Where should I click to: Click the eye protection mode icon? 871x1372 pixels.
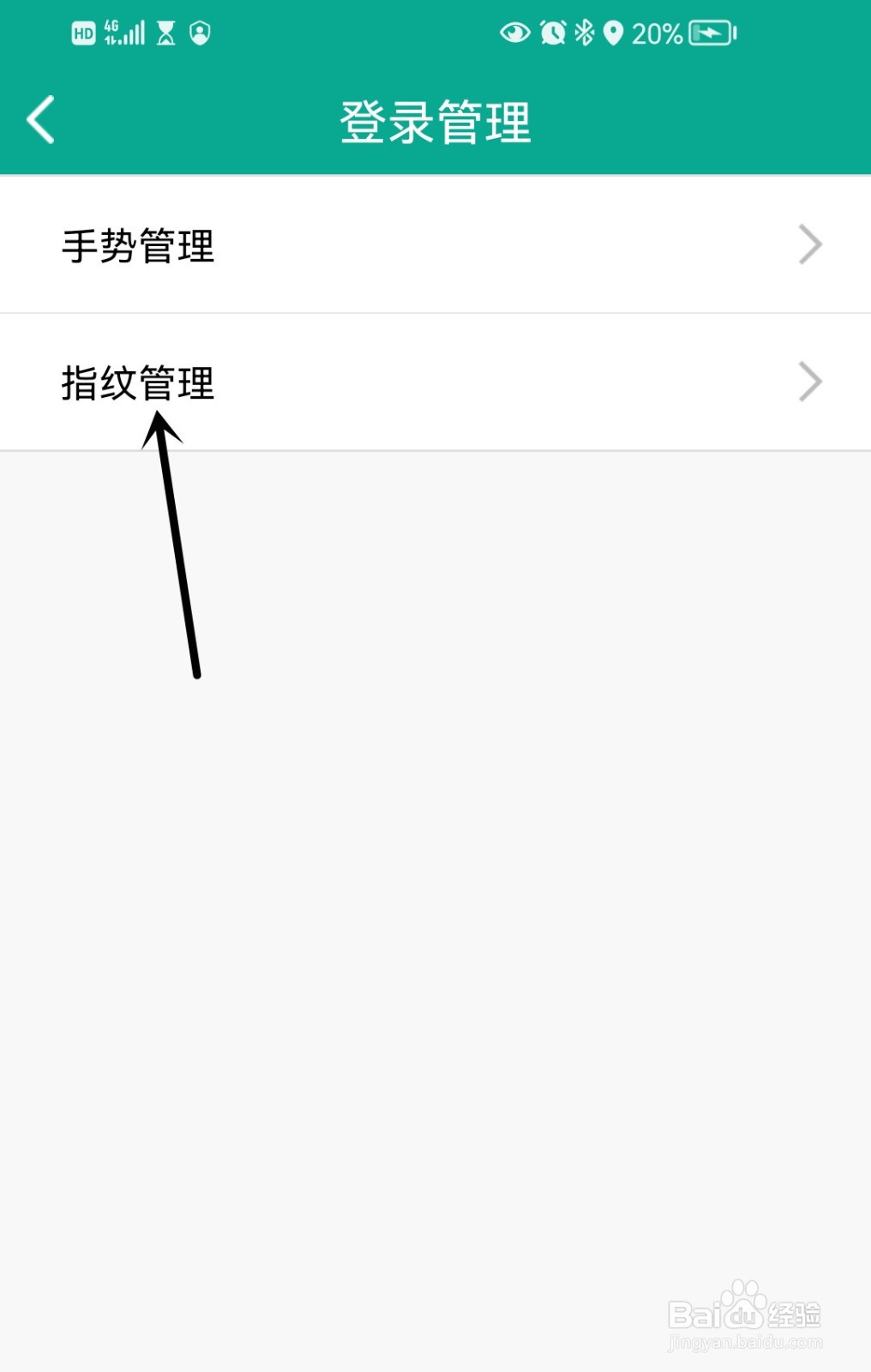[x=515, y=33]
